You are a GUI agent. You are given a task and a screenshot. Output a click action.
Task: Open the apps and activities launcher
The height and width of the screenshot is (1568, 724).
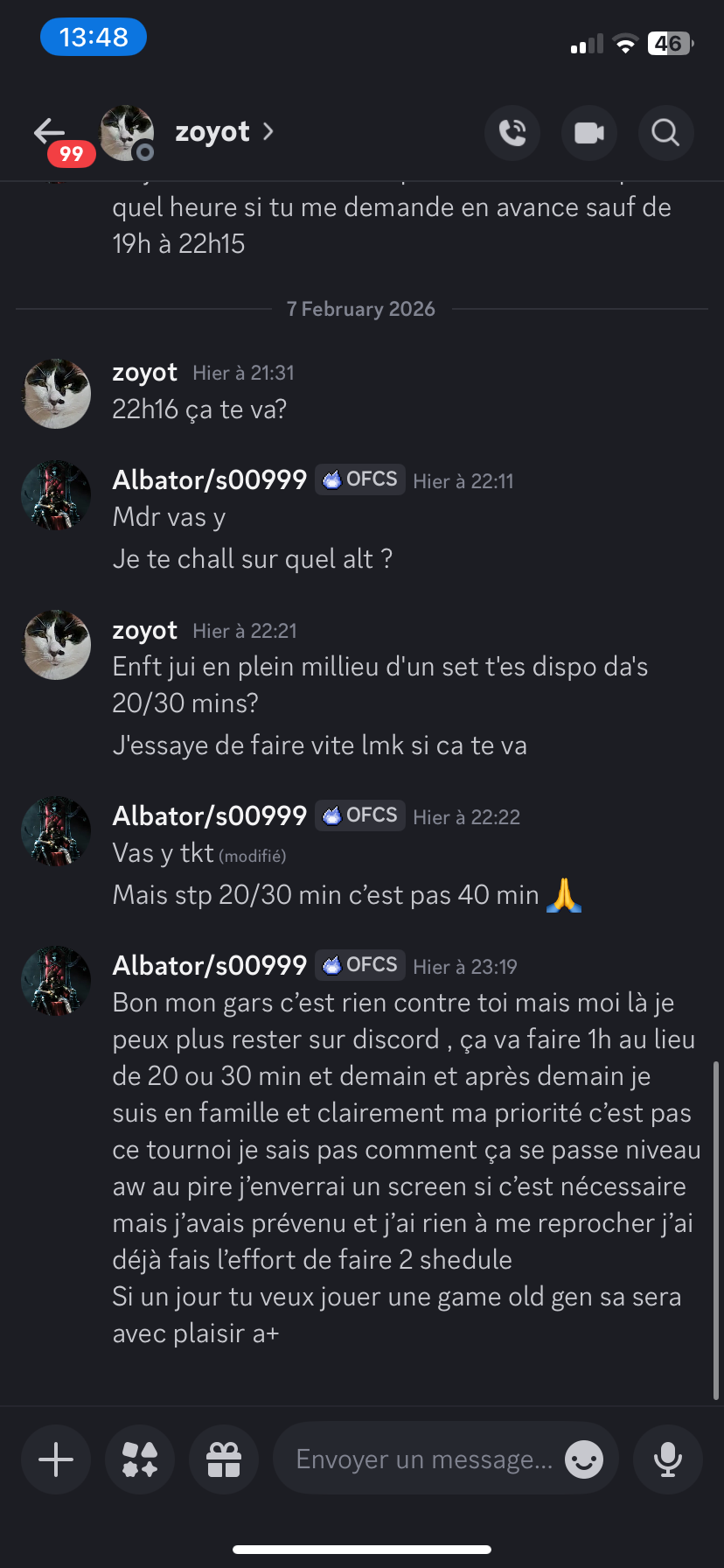tap(140, 1459)
